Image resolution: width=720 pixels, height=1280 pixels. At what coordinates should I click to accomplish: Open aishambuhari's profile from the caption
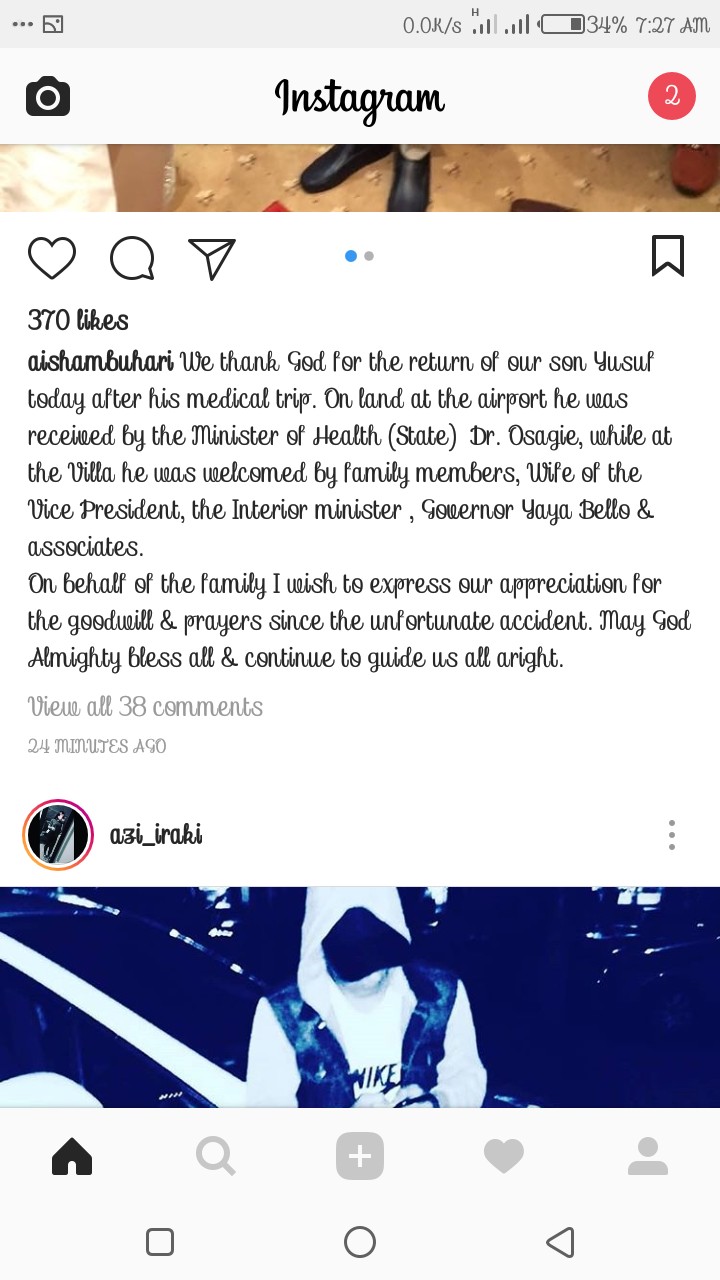(x=100, y=361)
